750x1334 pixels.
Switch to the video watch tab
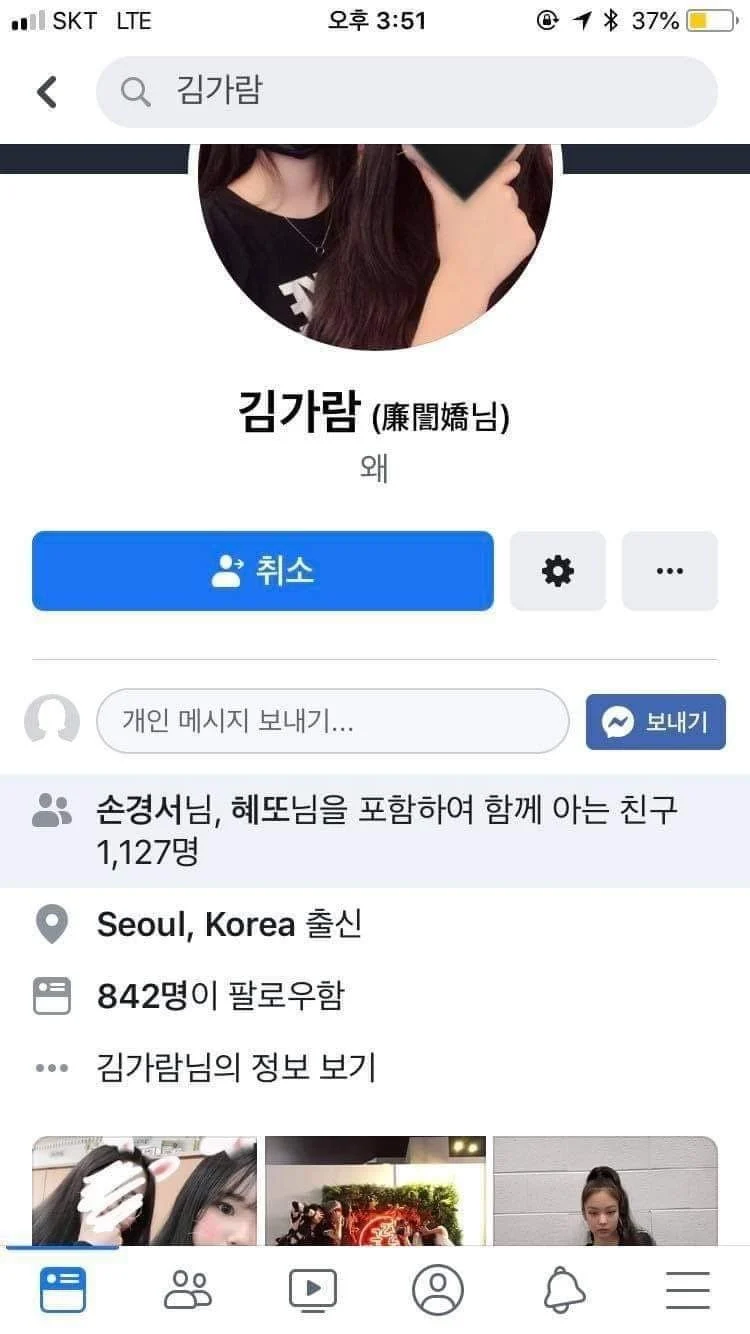click(x=313, y=1290)
